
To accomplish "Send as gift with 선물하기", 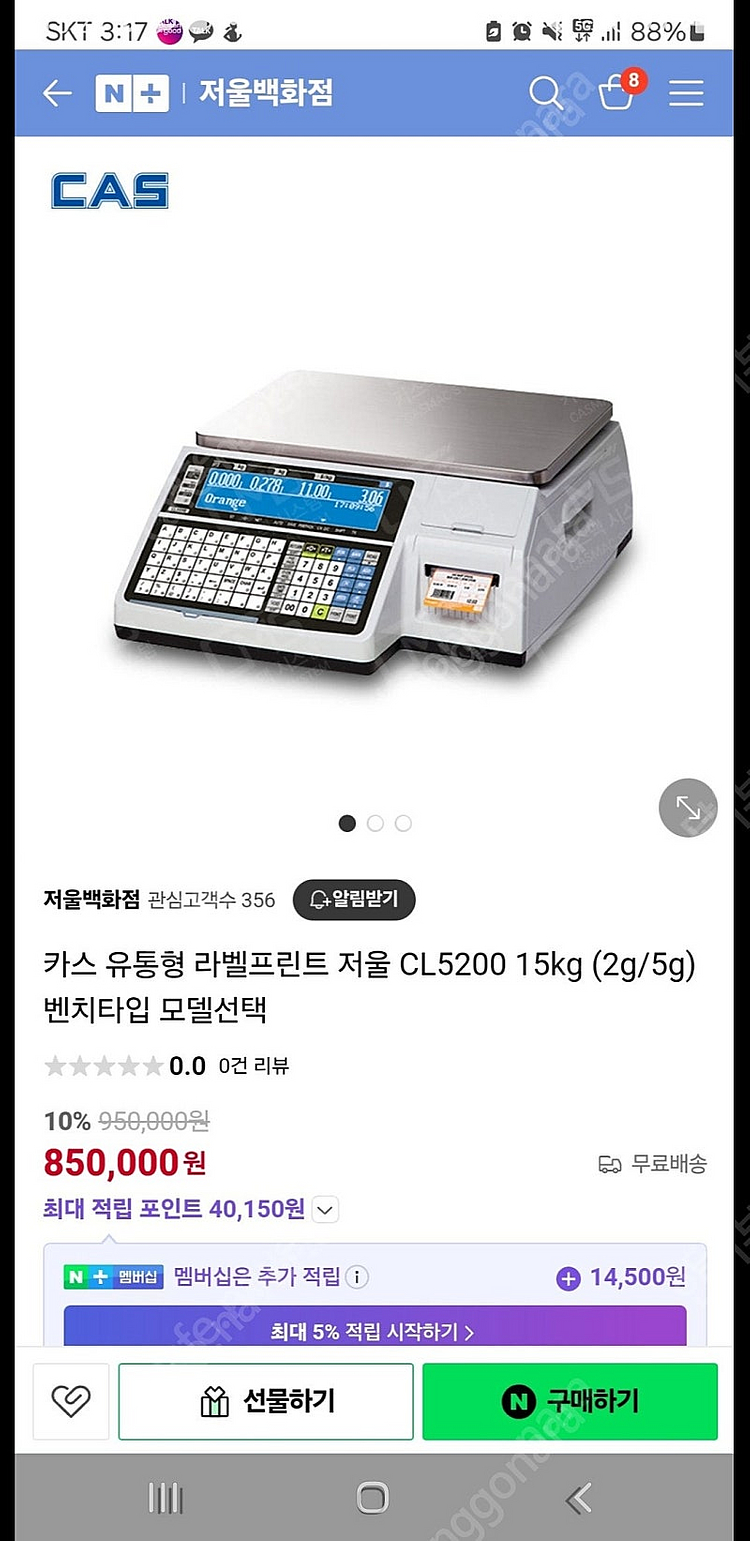I will coord(266,1402).
